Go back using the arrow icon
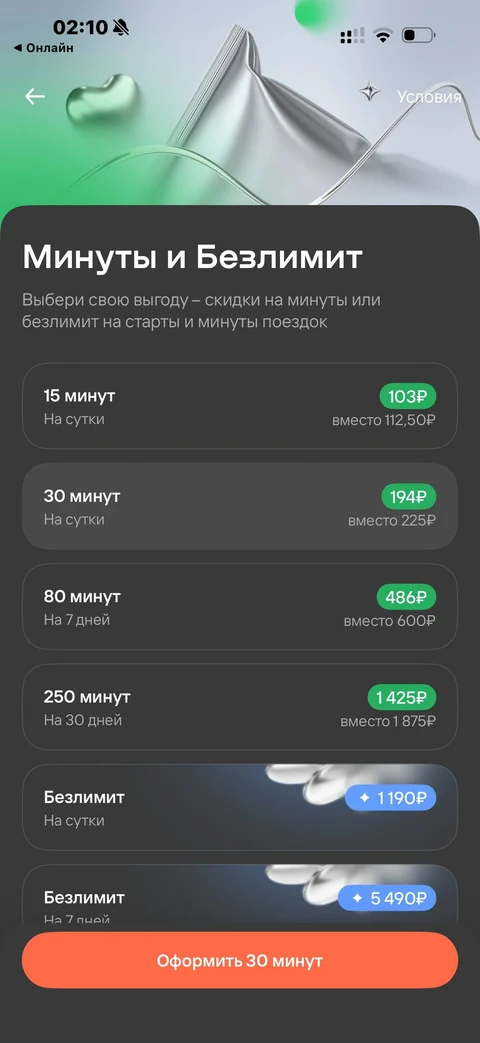 (x=35, y=96)
